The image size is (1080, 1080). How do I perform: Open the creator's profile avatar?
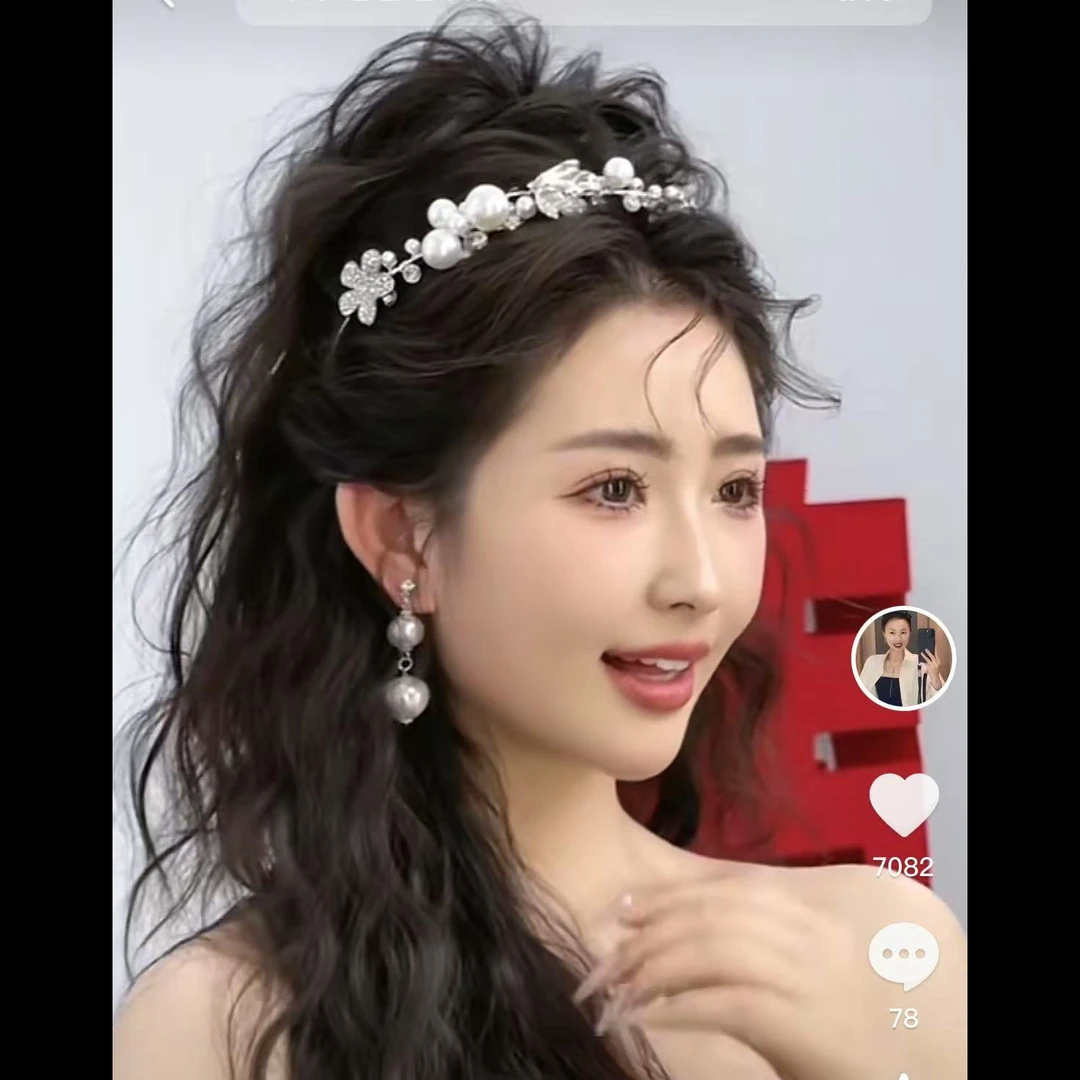[903, 658]
